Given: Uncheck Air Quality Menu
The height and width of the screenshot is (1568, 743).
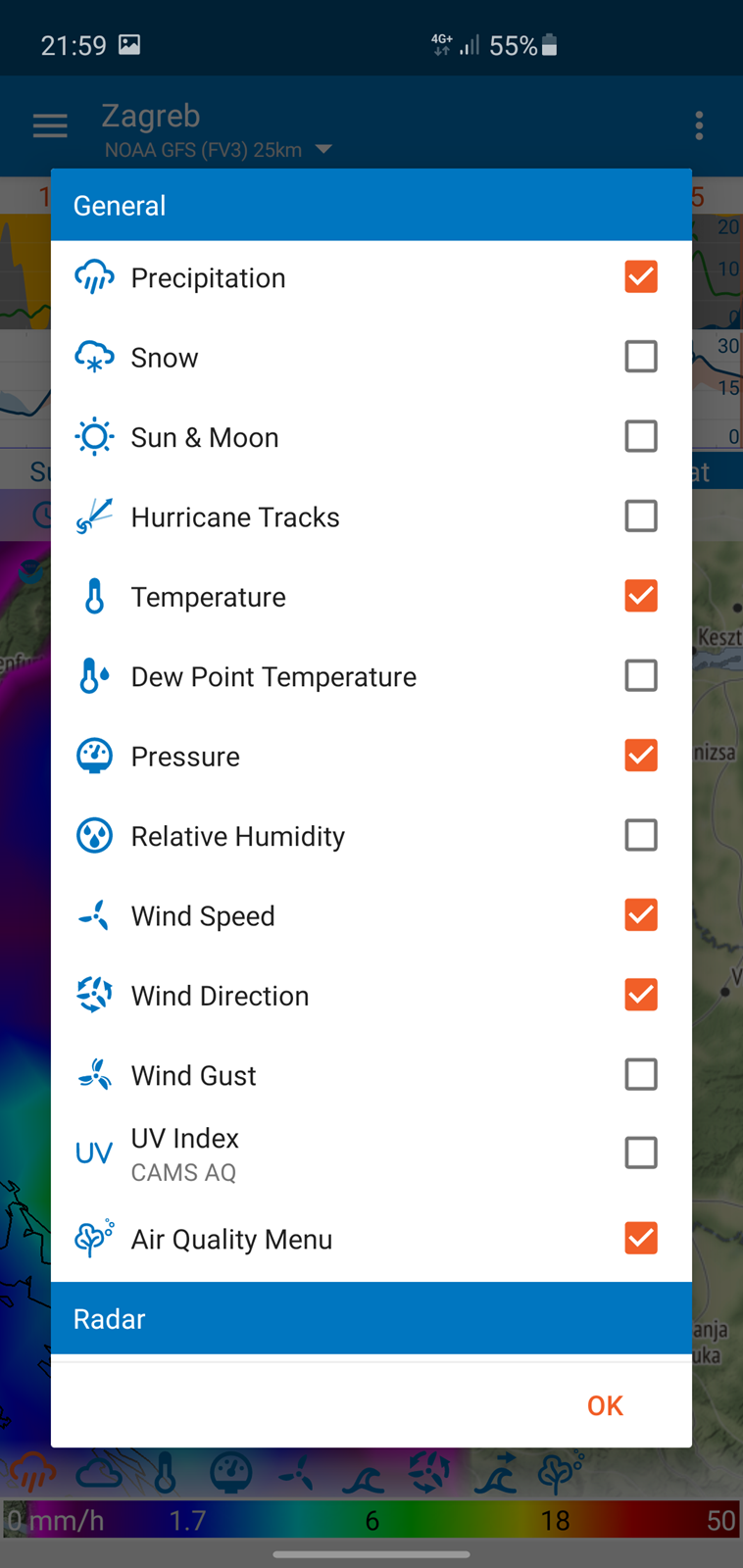Looking at the screenshot, I should click(x=641, y=1239).
